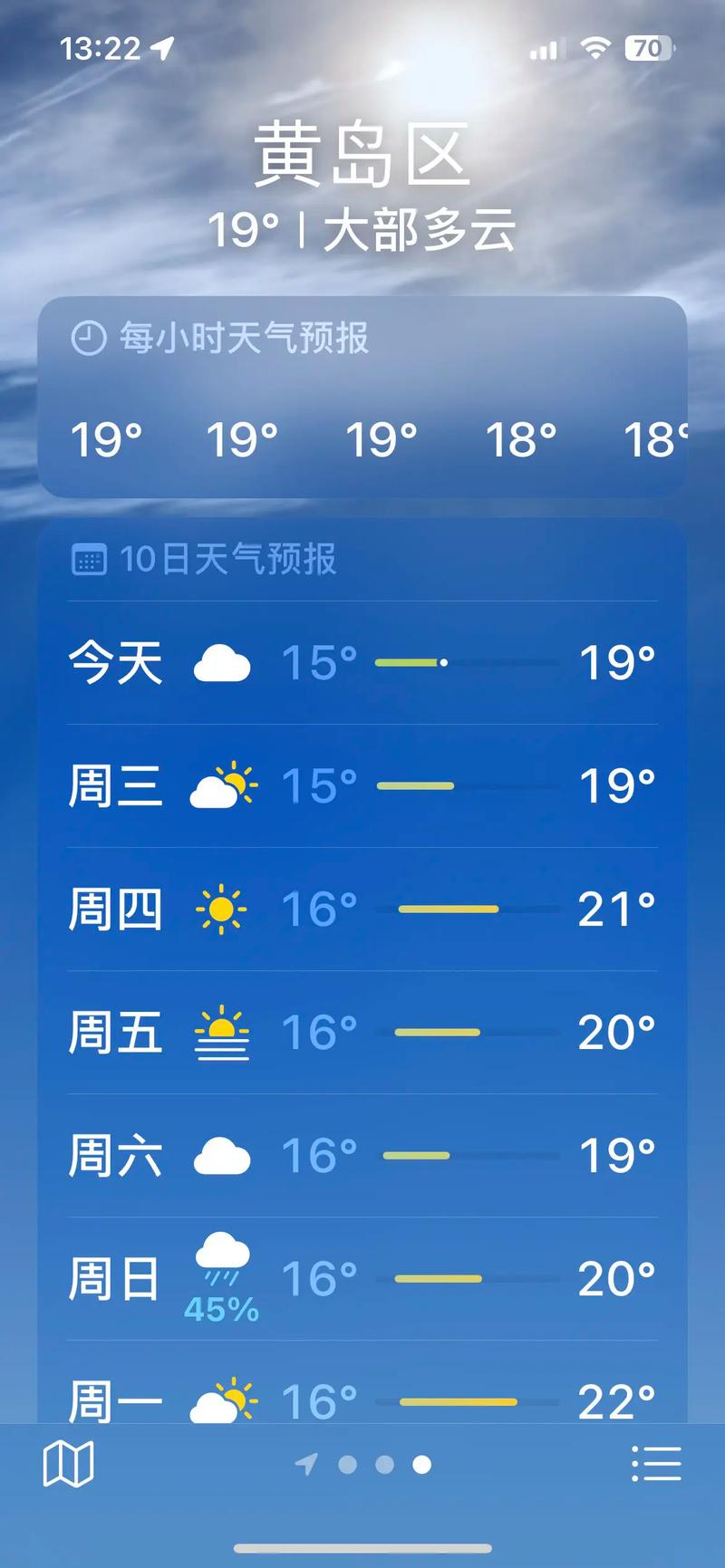Select the sun icon on 周四
This screenshot has width=725, height=1568.
[220, 909]
